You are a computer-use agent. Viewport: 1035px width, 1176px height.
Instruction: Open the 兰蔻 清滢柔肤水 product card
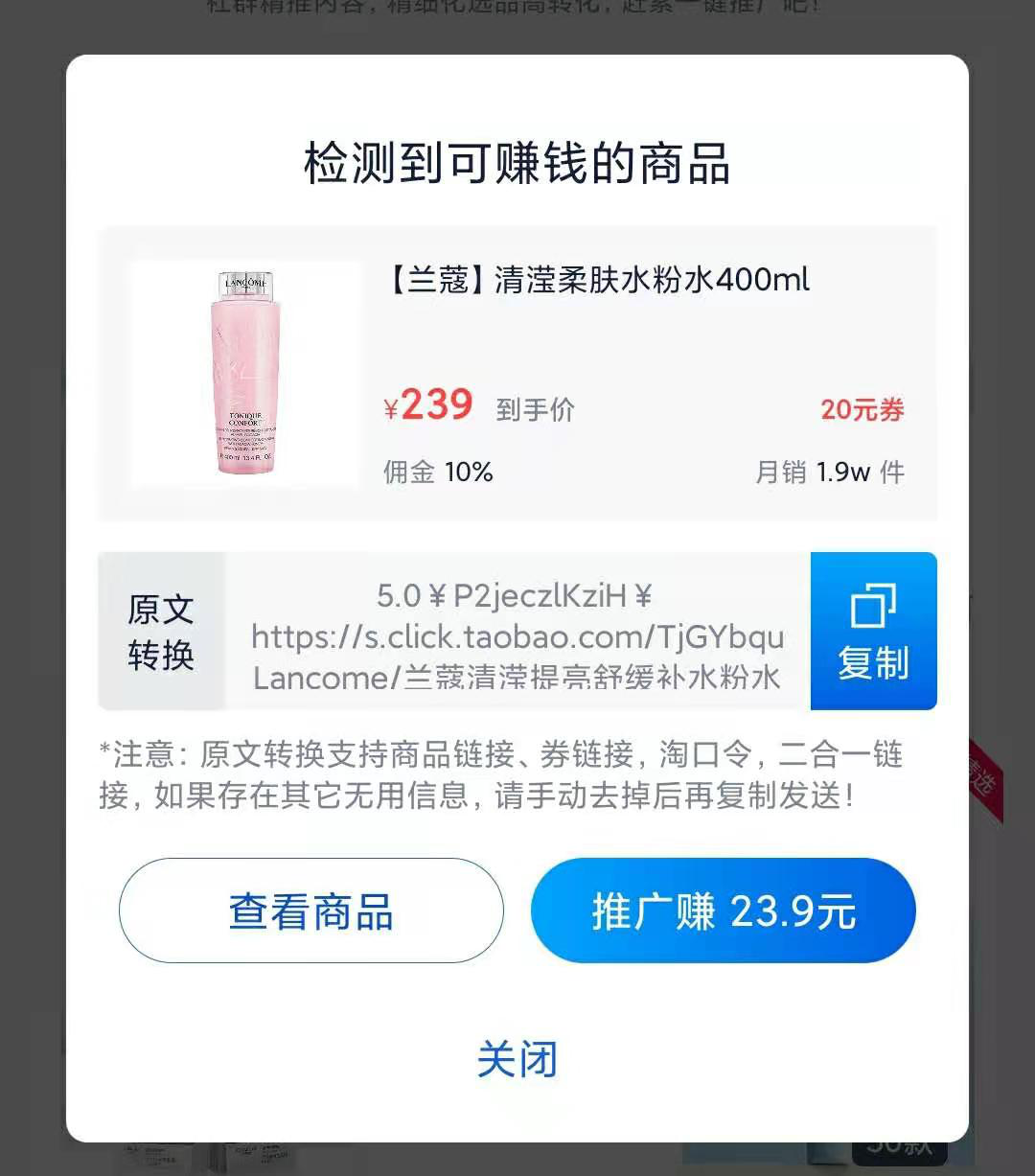(x=517, y=374)
